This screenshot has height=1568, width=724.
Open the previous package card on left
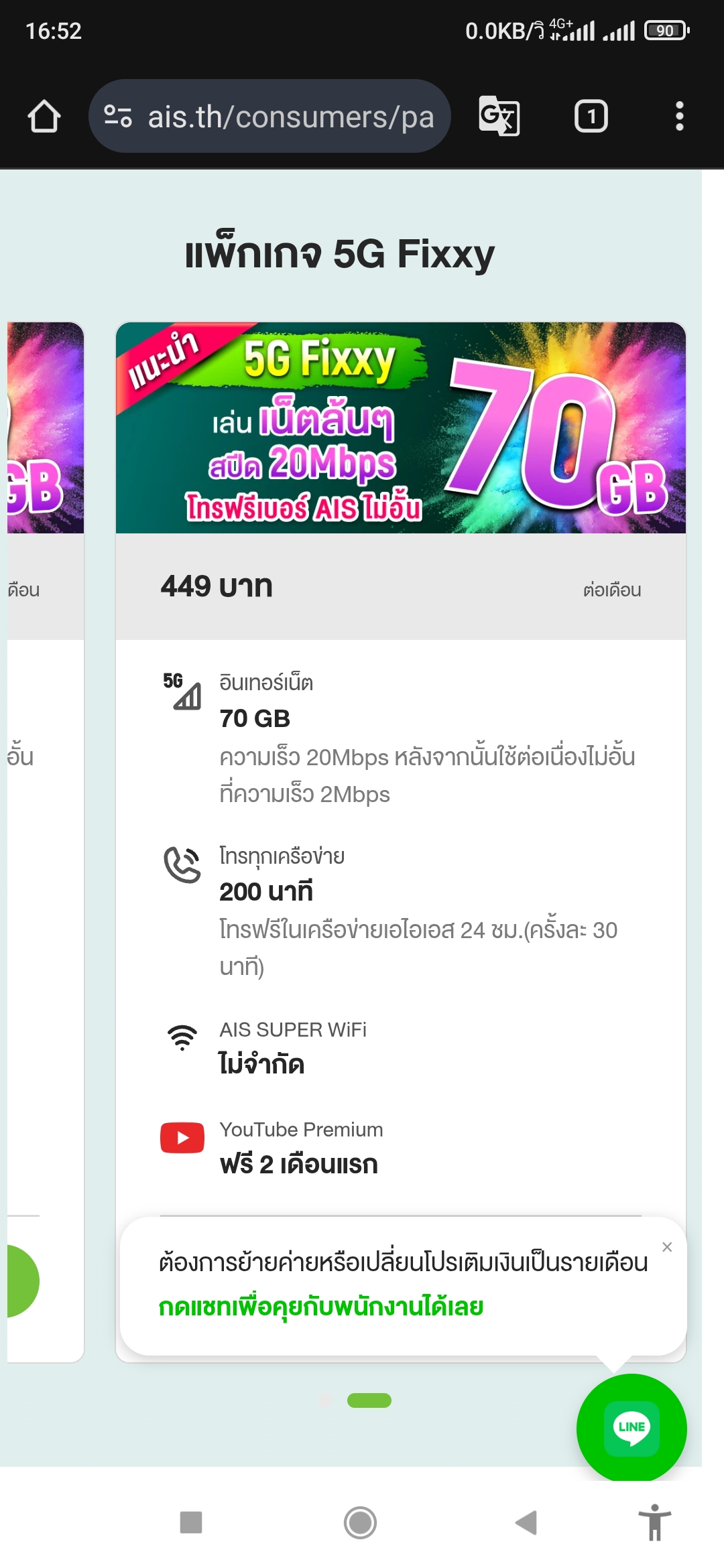[x=44, y=737]
